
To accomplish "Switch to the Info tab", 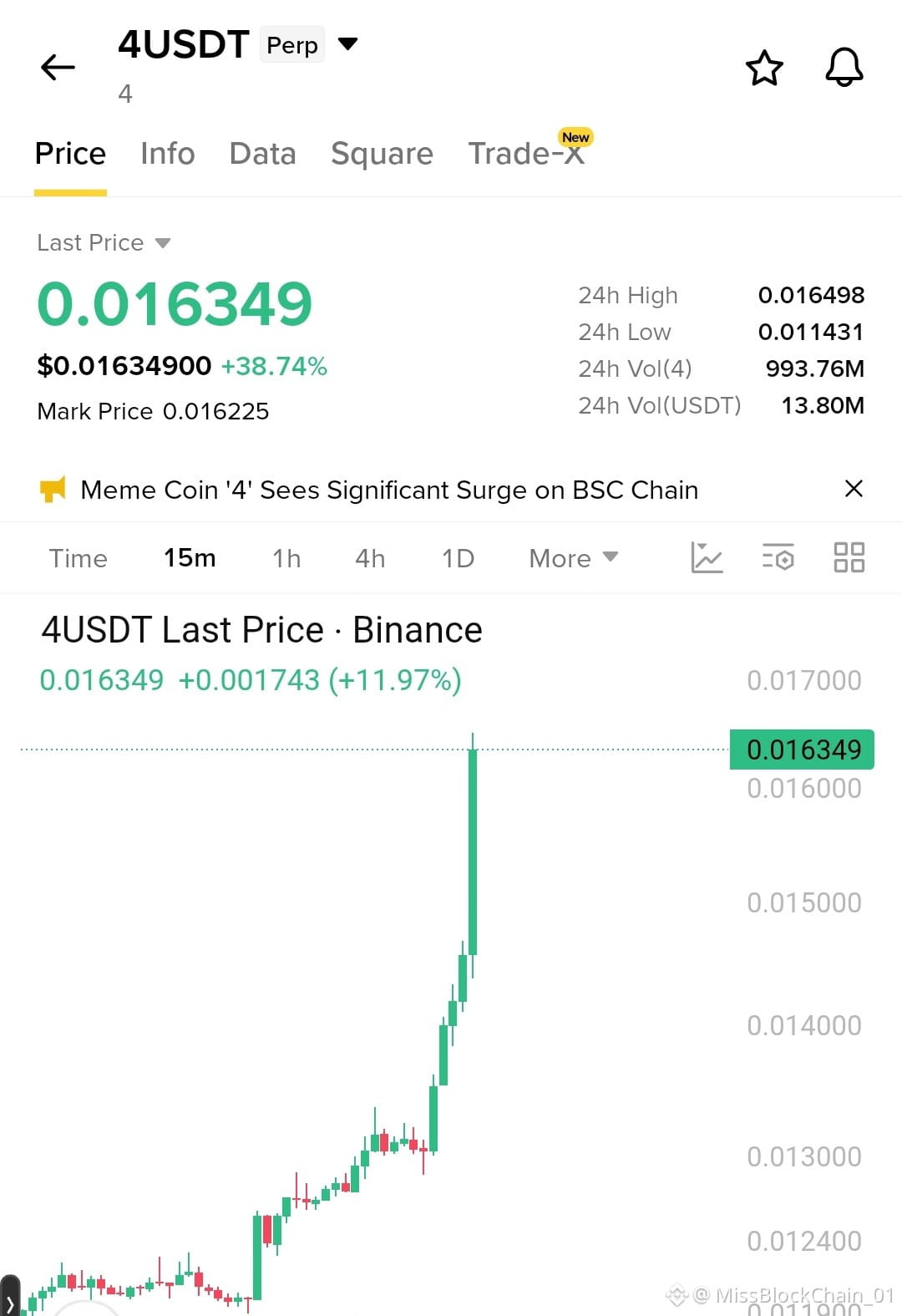I will (x=168, y=154).
